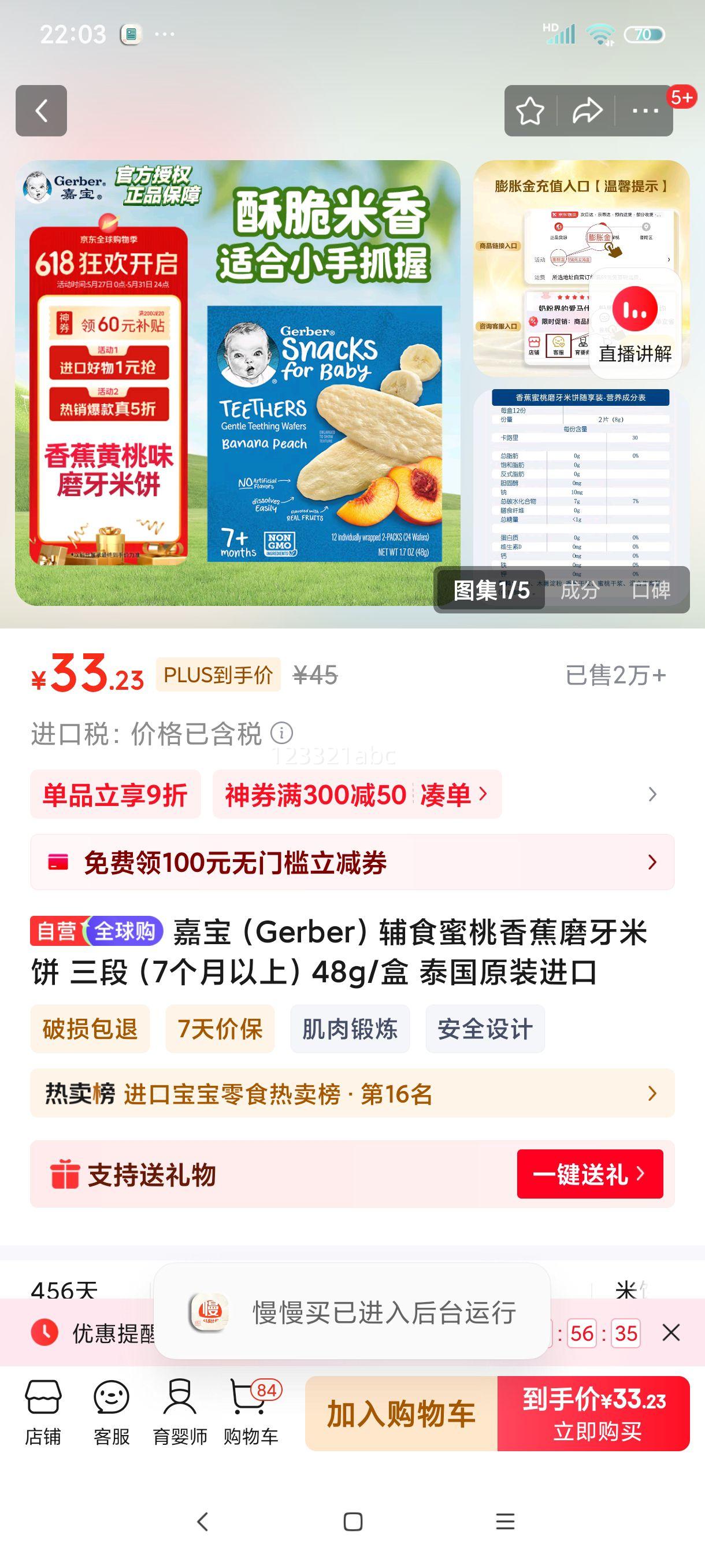Switch to the 口碑 tab
705x1568 pixels.
coord(652,590)
